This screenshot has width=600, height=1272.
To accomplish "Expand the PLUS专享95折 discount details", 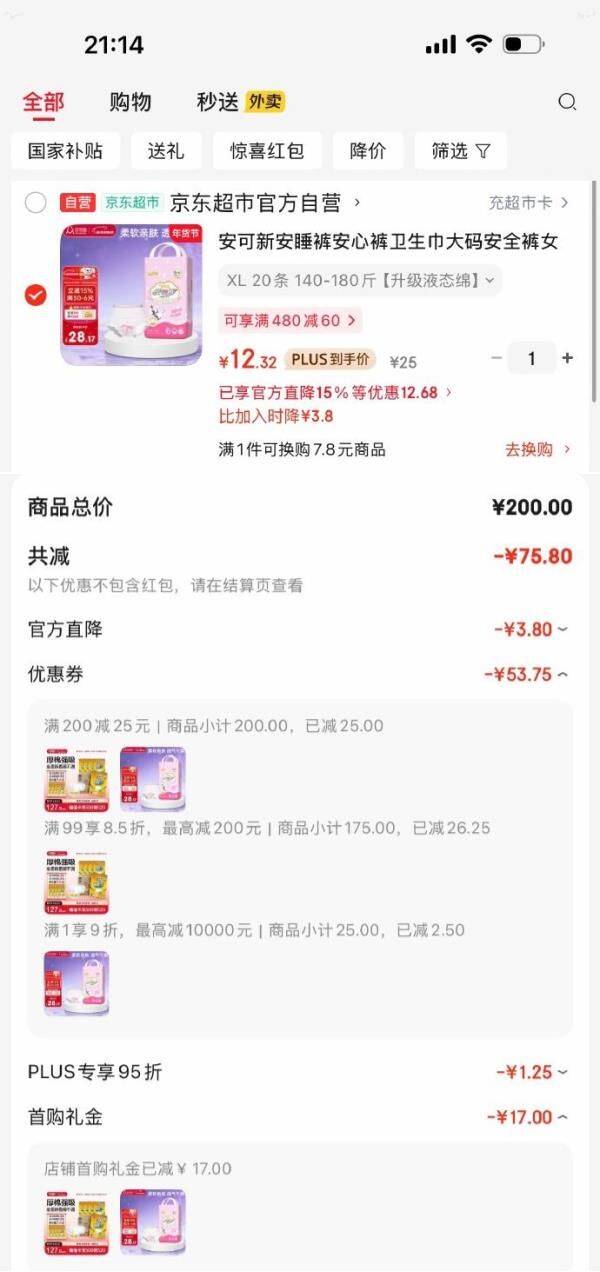I will pyautogui.click(x=532, y=1072).
